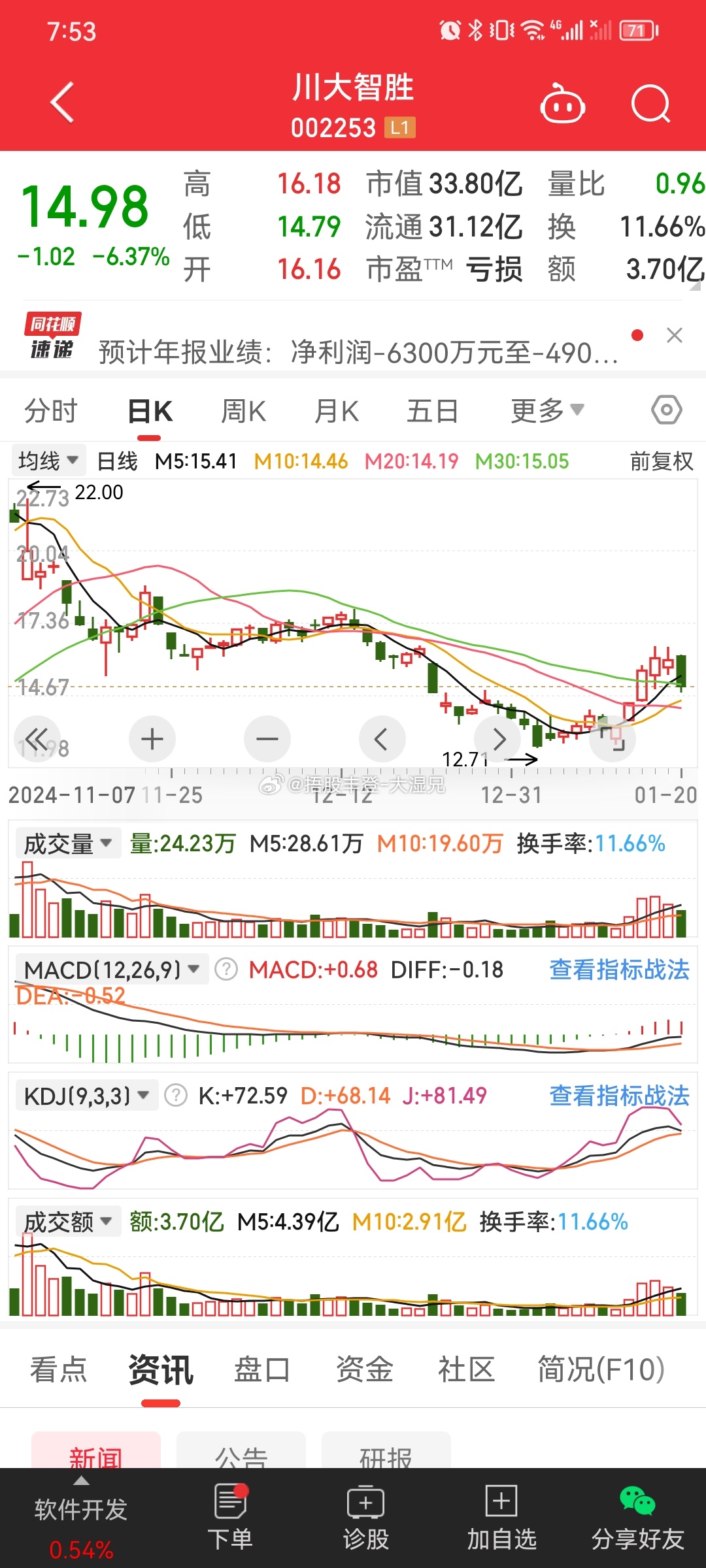Tap 下单 to place an order
Screen dimensions: 706x1568
click(230, 1519)
